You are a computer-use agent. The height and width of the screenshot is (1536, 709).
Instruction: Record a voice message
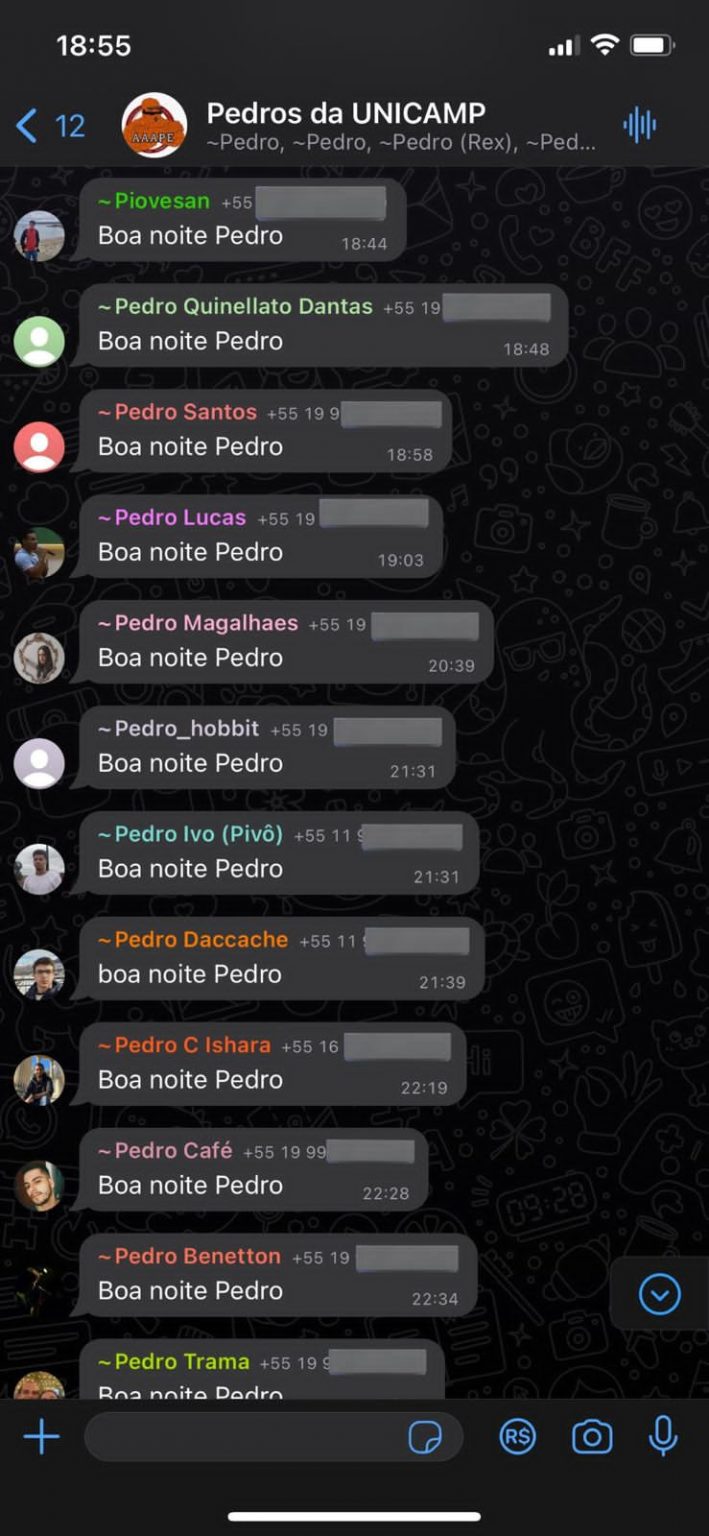pos(662,1437)
